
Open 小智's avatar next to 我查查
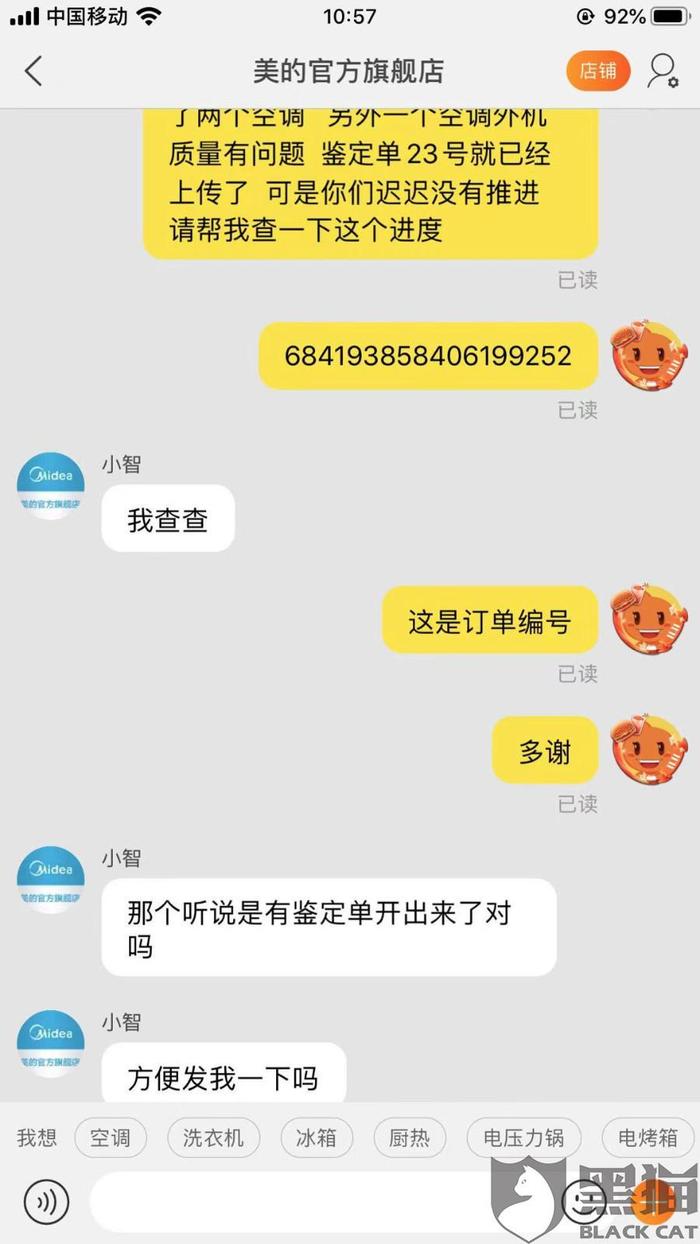[x=51, y=485]
